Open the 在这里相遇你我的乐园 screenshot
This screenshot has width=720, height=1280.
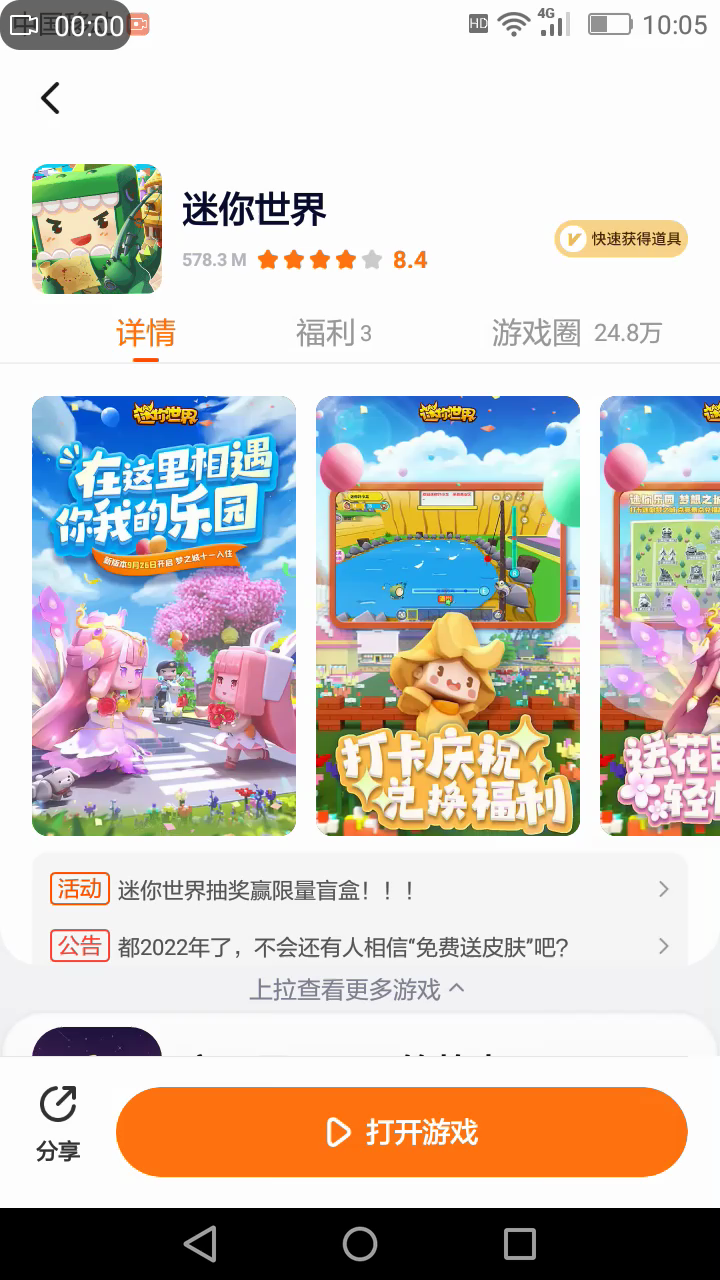click(164, 616)
